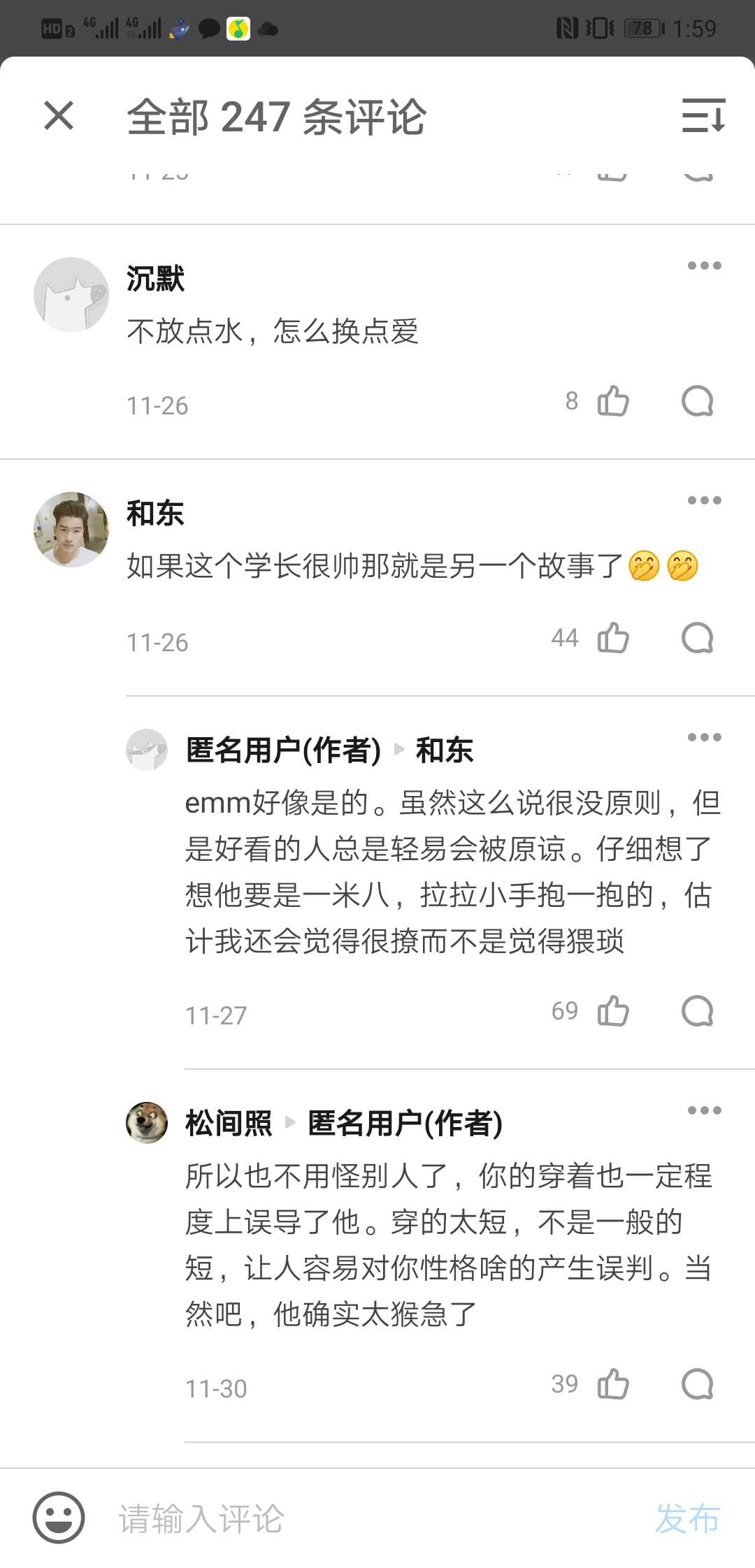Screen dimensions: 755x1568
Task: Tap 发布 to post the comment
Action: 687,1519
